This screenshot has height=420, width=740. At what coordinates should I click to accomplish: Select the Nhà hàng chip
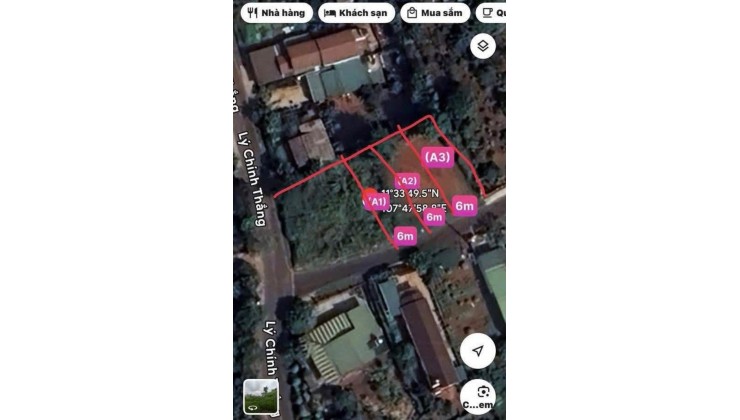(274, 13)
